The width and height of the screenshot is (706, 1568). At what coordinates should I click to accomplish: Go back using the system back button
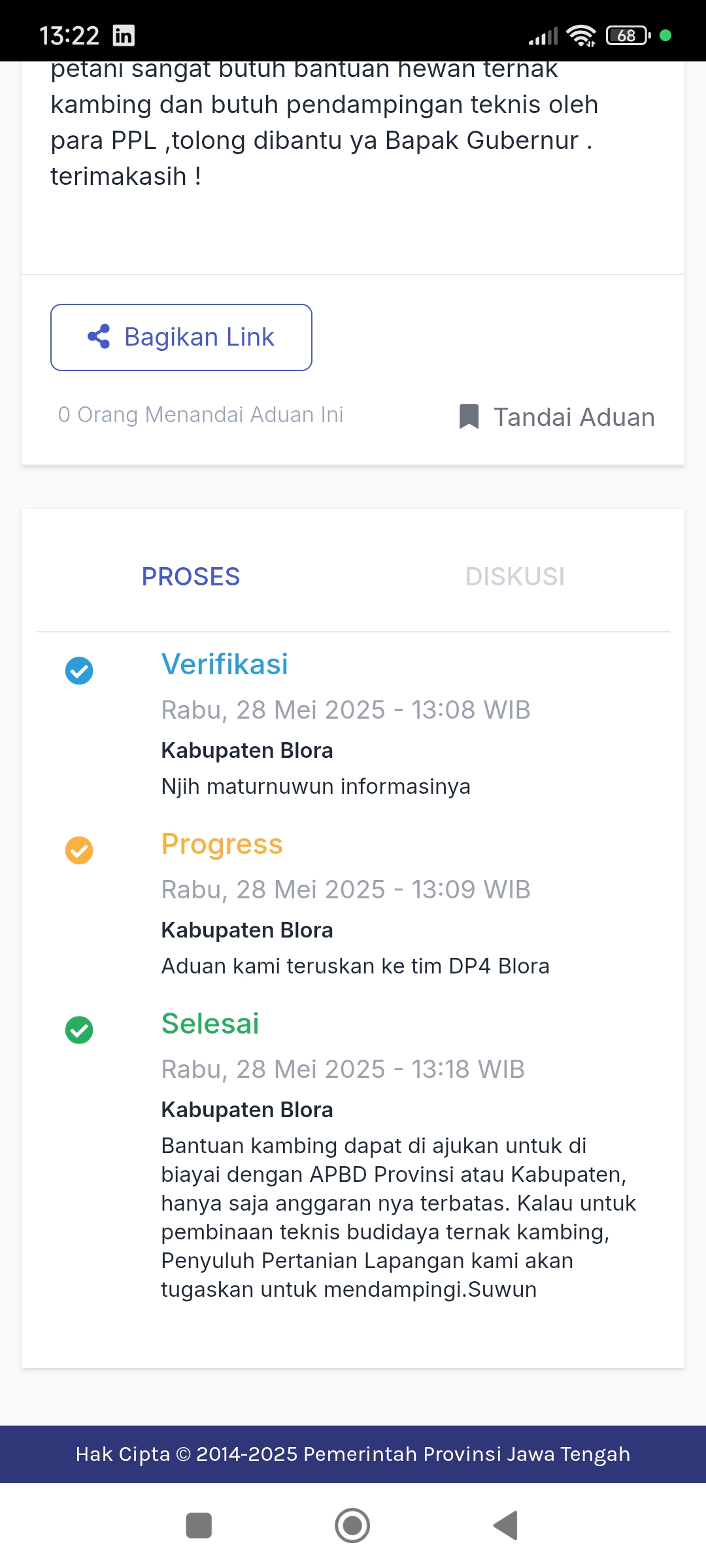[x=505, y=1526]
